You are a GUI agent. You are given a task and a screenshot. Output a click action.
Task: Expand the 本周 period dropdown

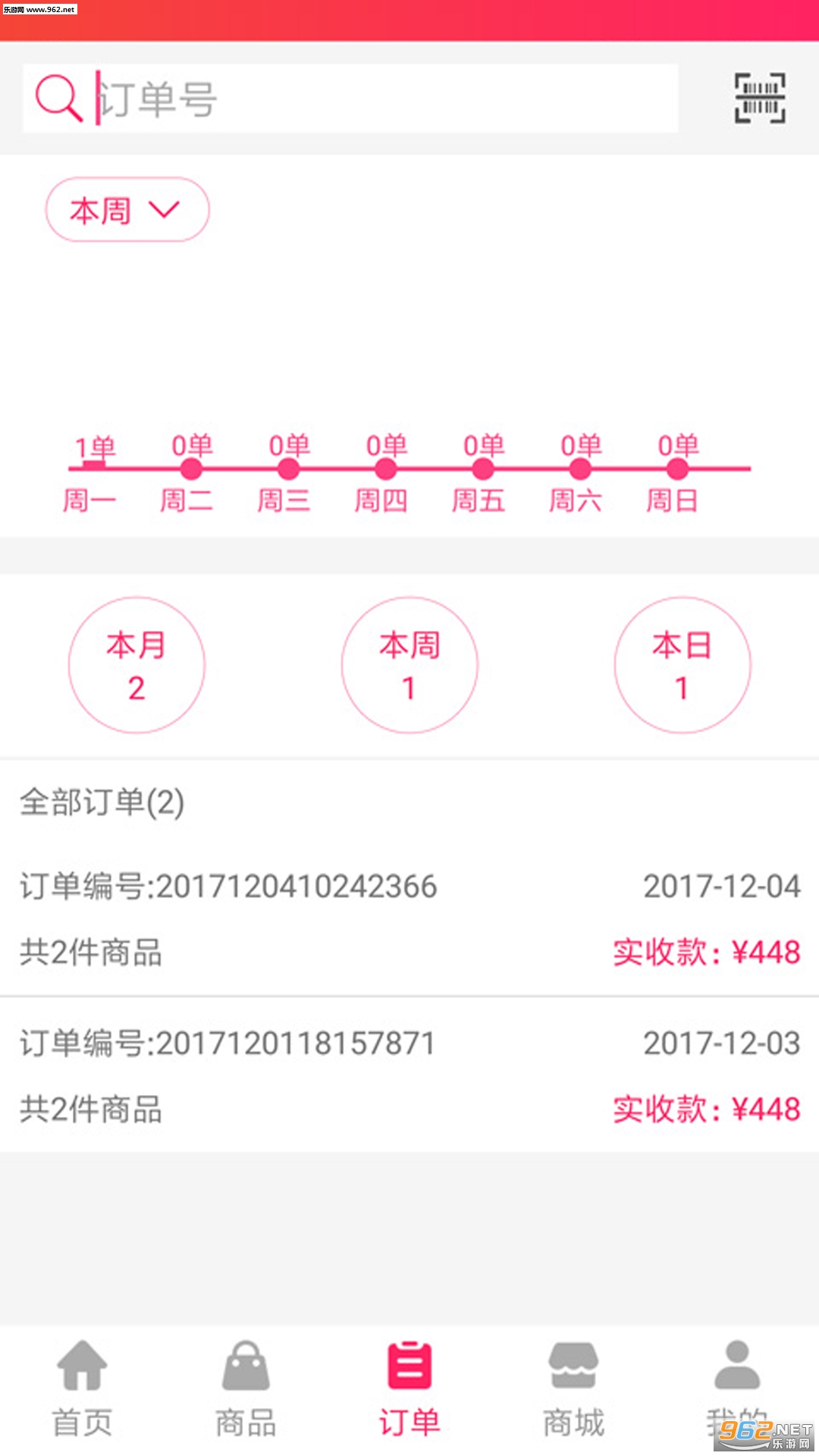point(127,210)
